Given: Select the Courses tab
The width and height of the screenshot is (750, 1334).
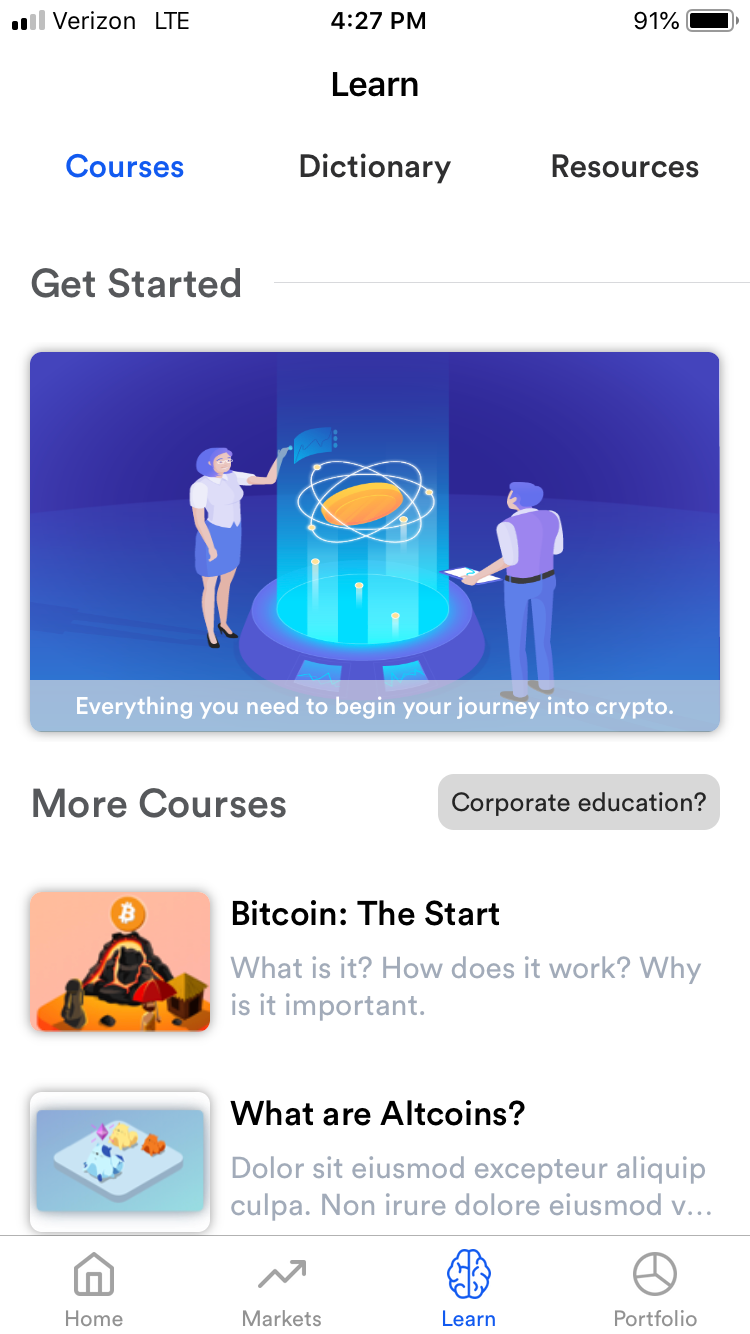Looking at the screenshot, I should click(x=125, y=167).
